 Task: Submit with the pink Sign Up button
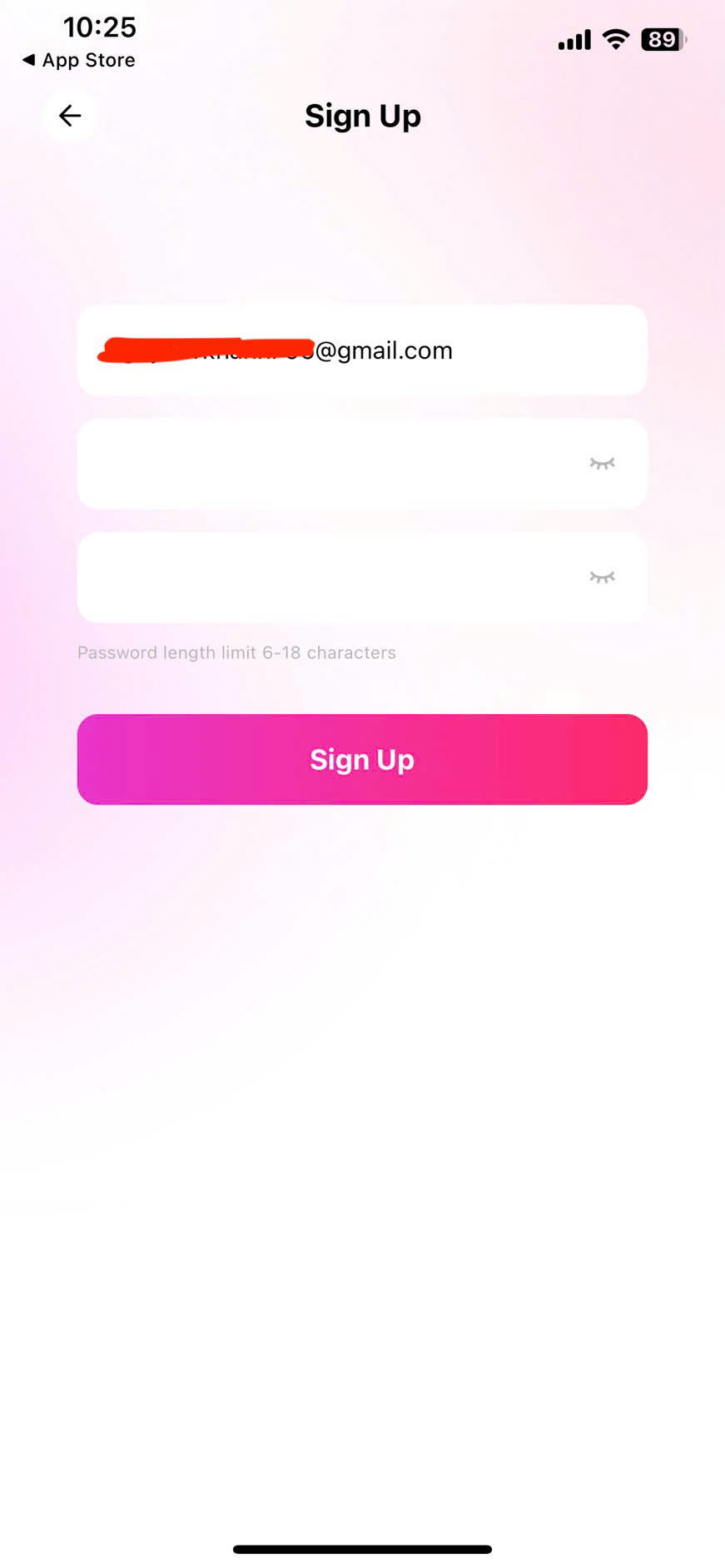(x=362, y=759)
